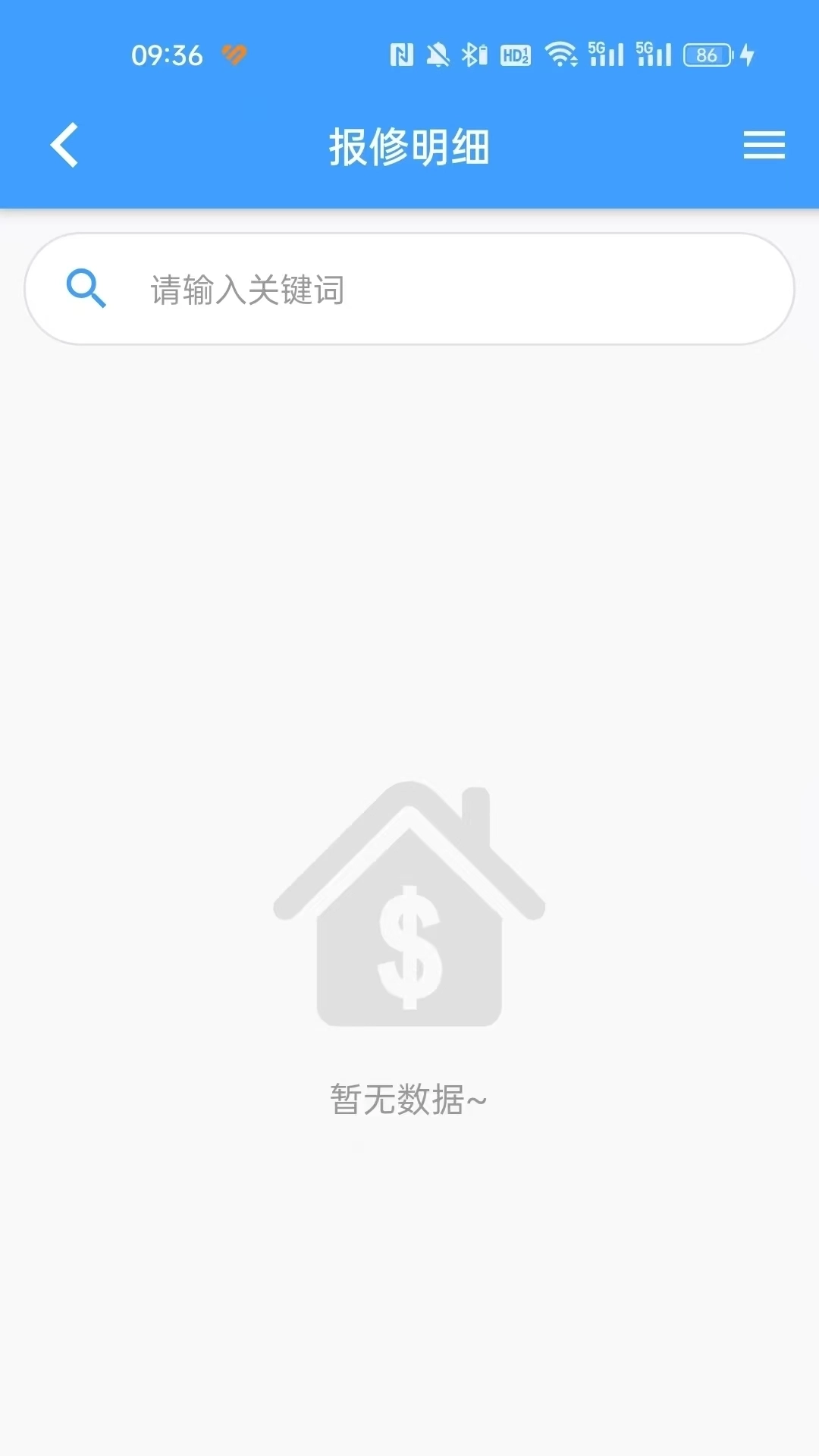
Task: Tap the HD voice indicator
Action: click(x=516, y=54)
